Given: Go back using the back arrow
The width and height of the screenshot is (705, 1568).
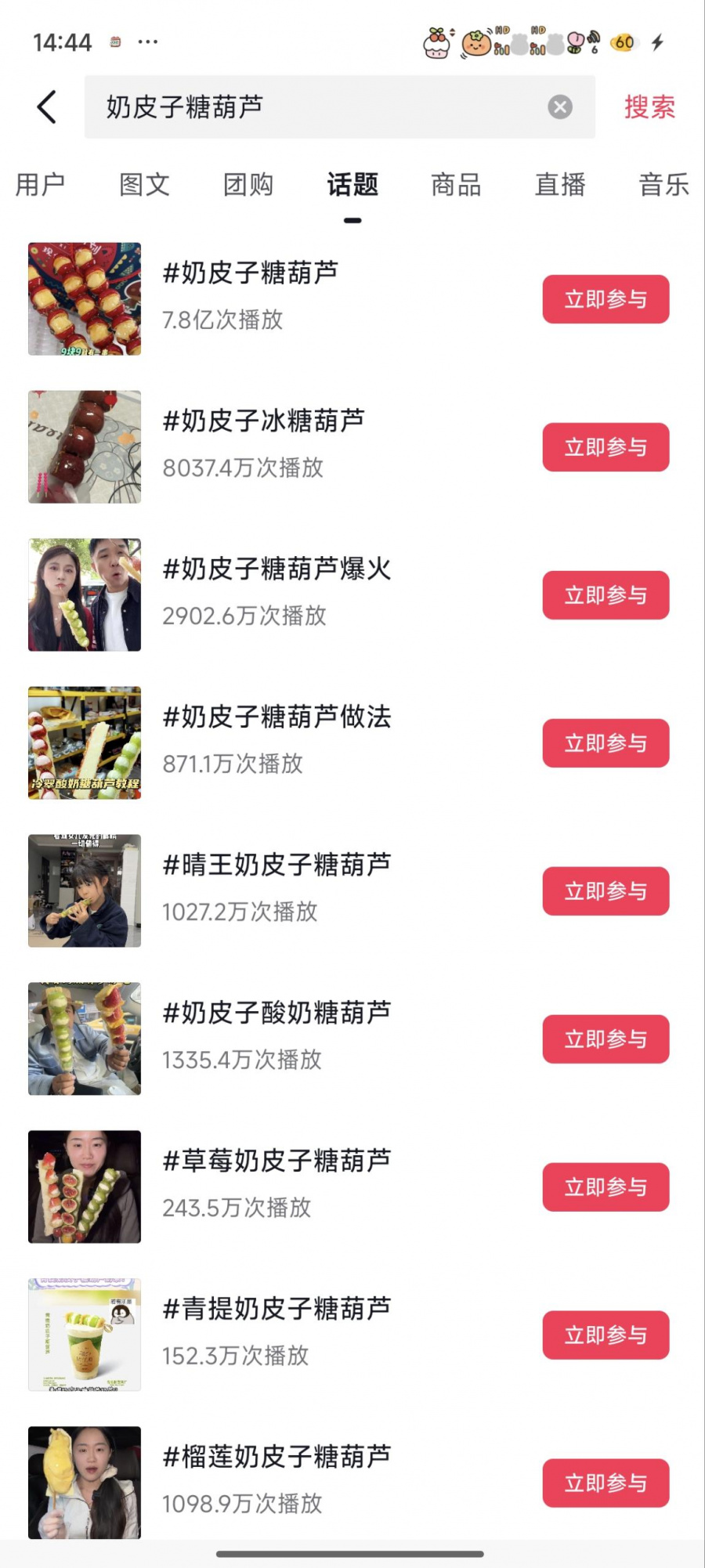Looking at the screenshot, I should click(x=47, y=107).
